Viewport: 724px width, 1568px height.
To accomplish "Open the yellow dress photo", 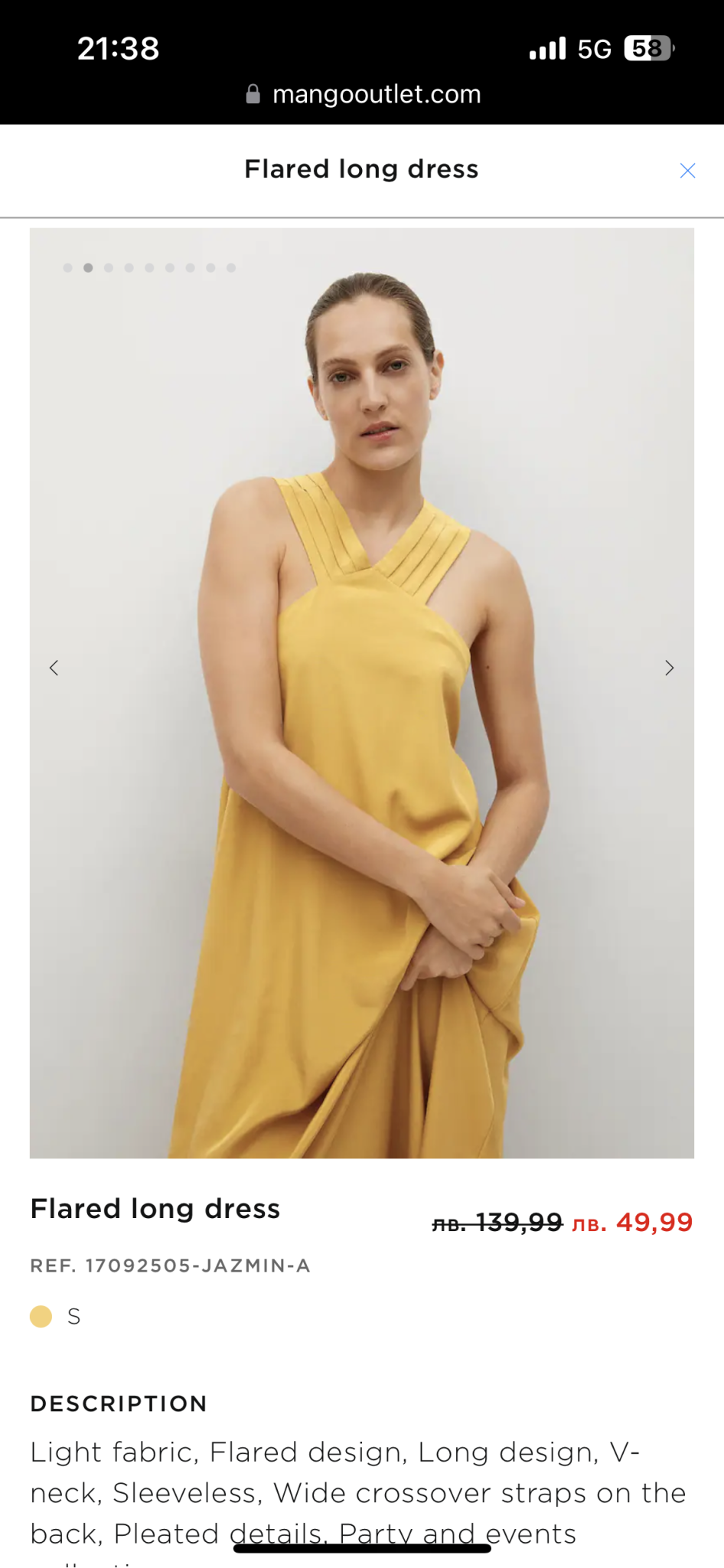I will 362,766.
